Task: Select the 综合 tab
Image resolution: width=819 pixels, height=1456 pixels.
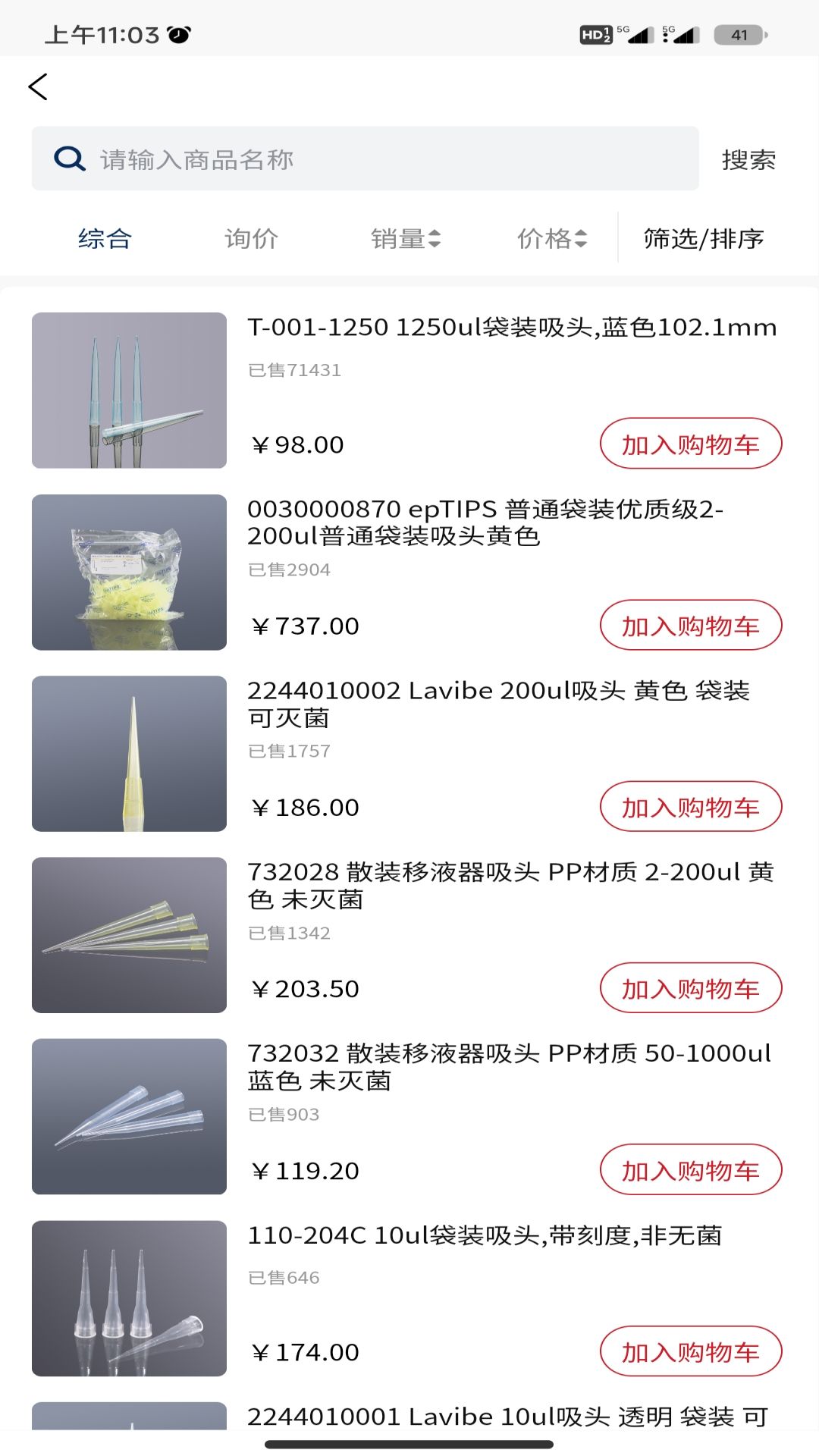Action: [x=103, y=238]
